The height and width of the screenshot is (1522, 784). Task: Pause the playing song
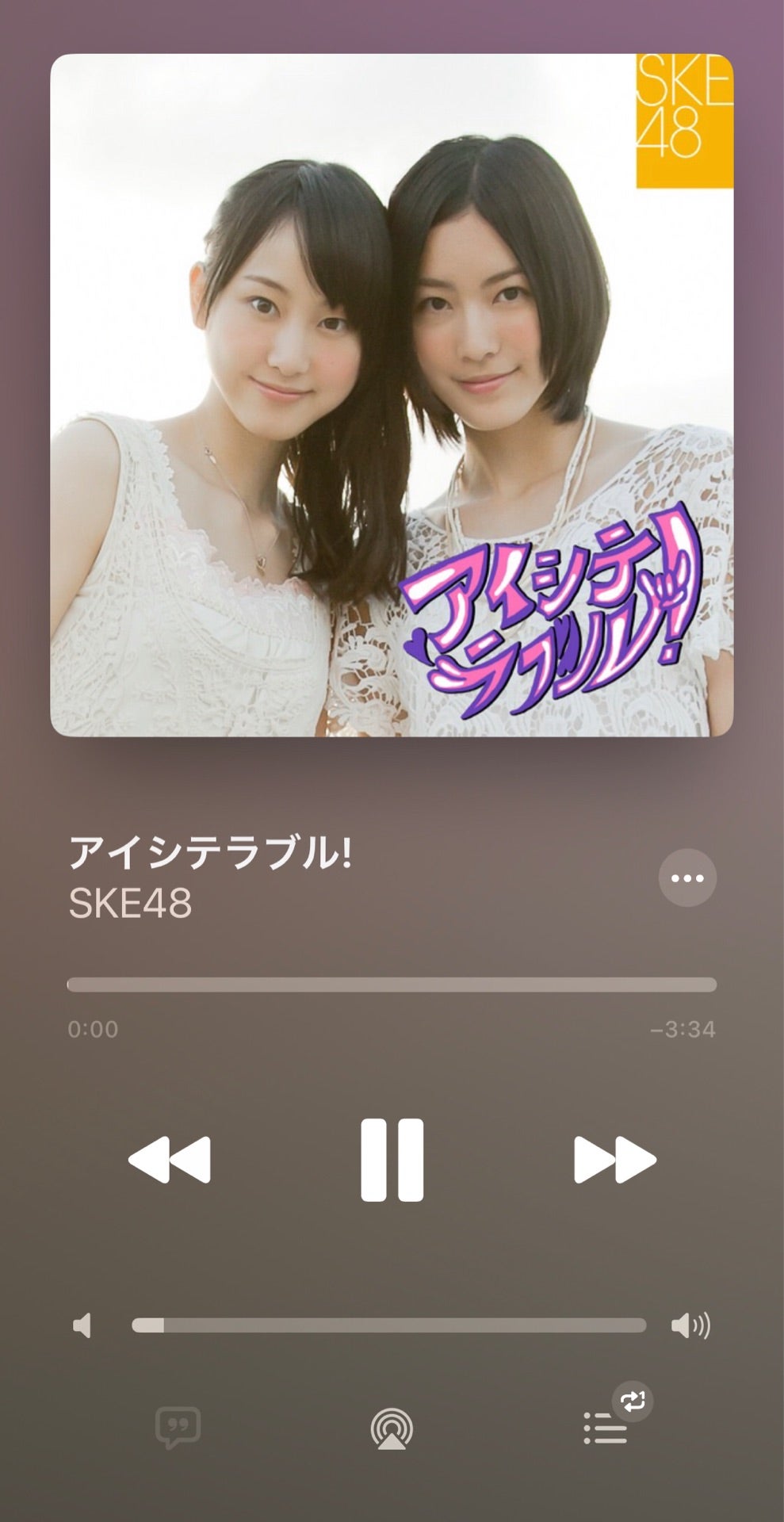[392, 1160]
